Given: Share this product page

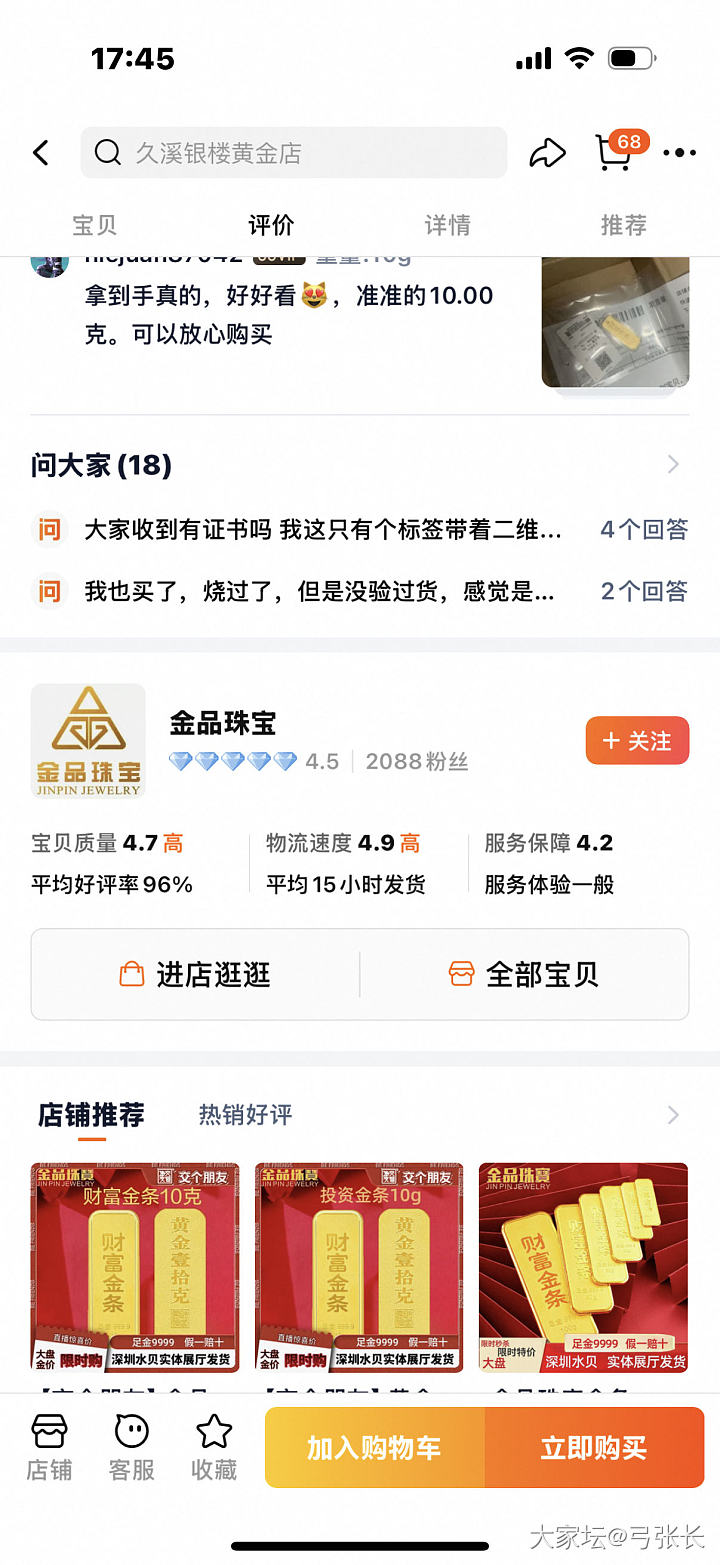Looking at the screenshot, I should pos(547,153).
